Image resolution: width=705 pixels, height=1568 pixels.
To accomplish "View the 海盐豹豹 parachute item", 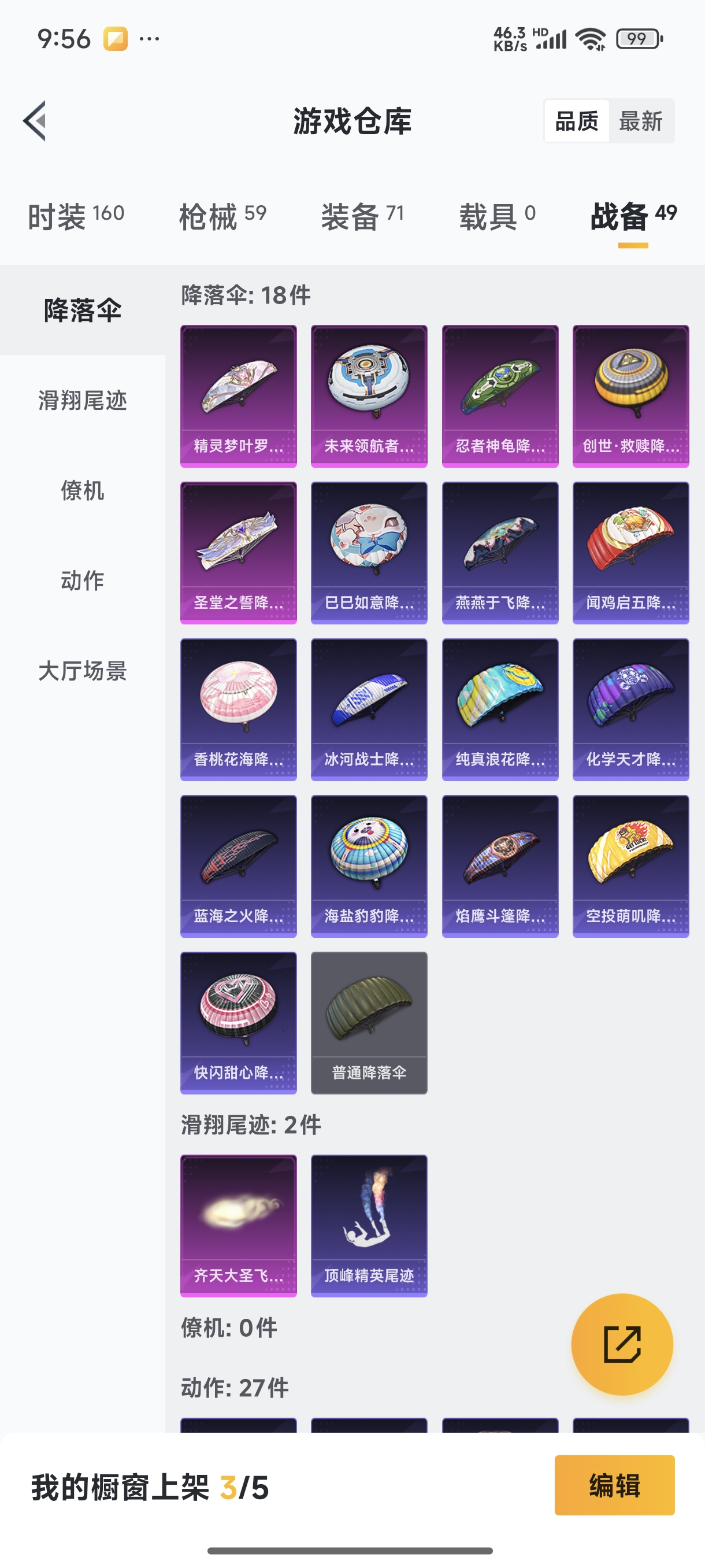I will tap(369, 866).
